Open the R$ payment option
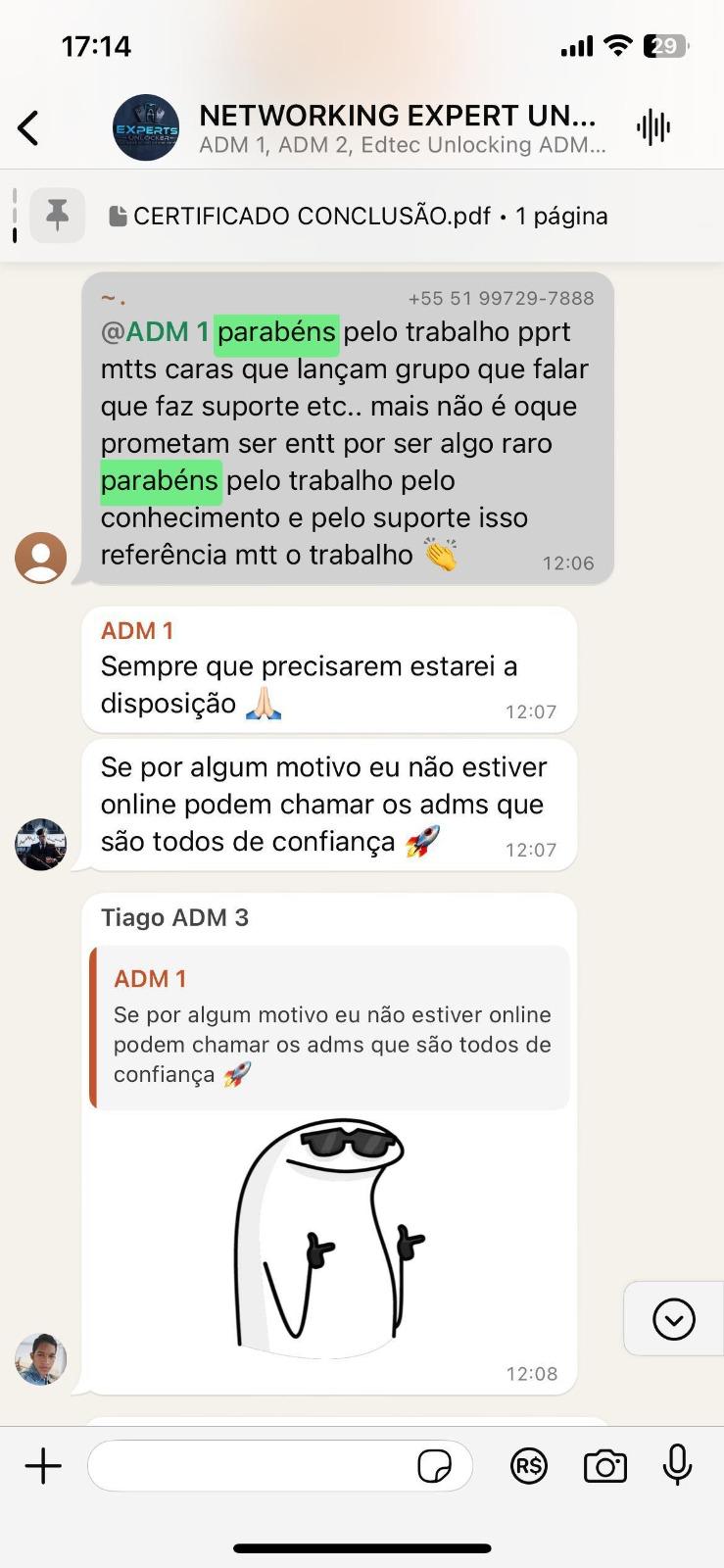This screenshot has height=1568, width=724. point(529,1466)
